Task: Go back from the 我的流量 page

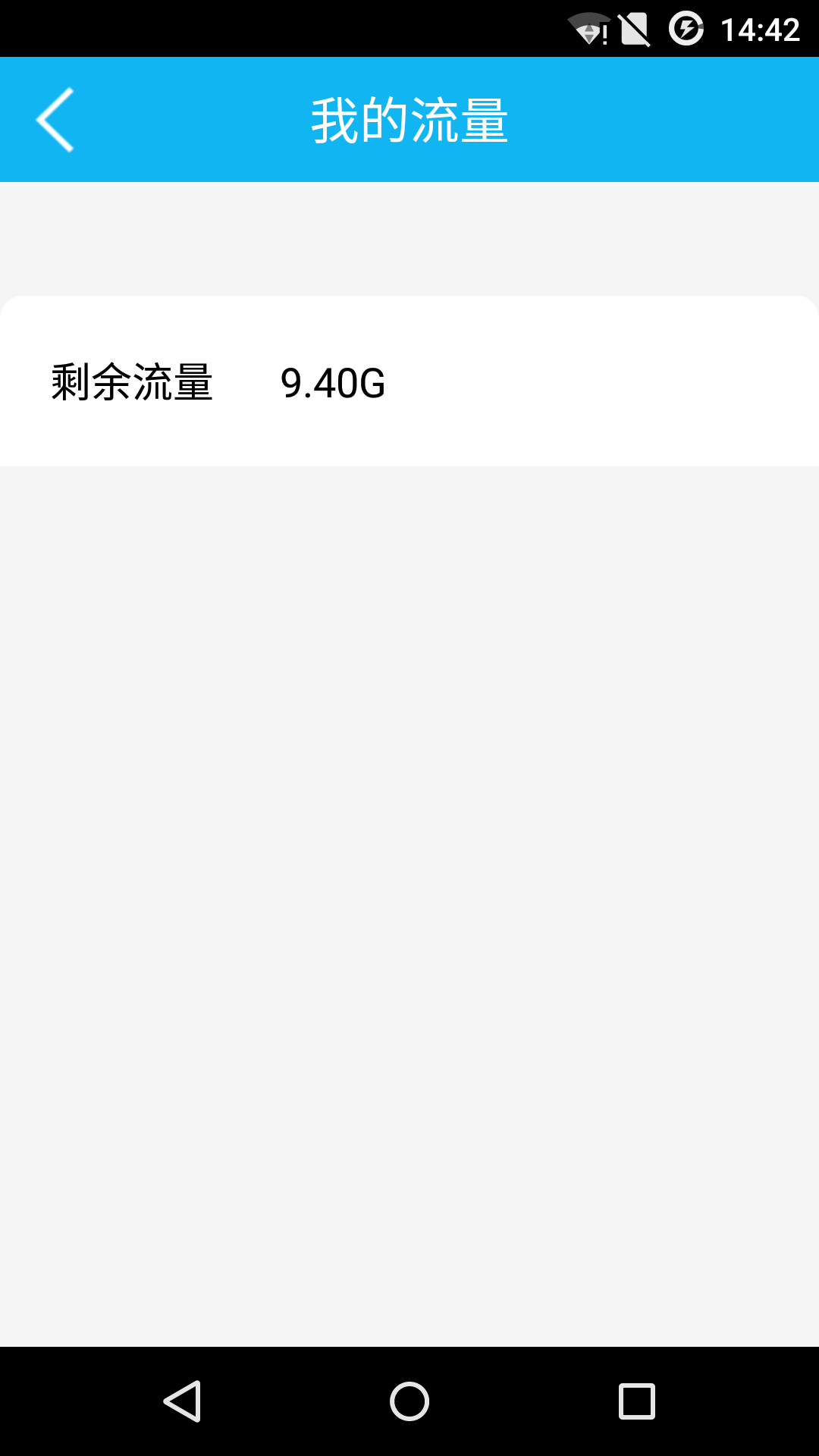Action: (x=55, y=120)
